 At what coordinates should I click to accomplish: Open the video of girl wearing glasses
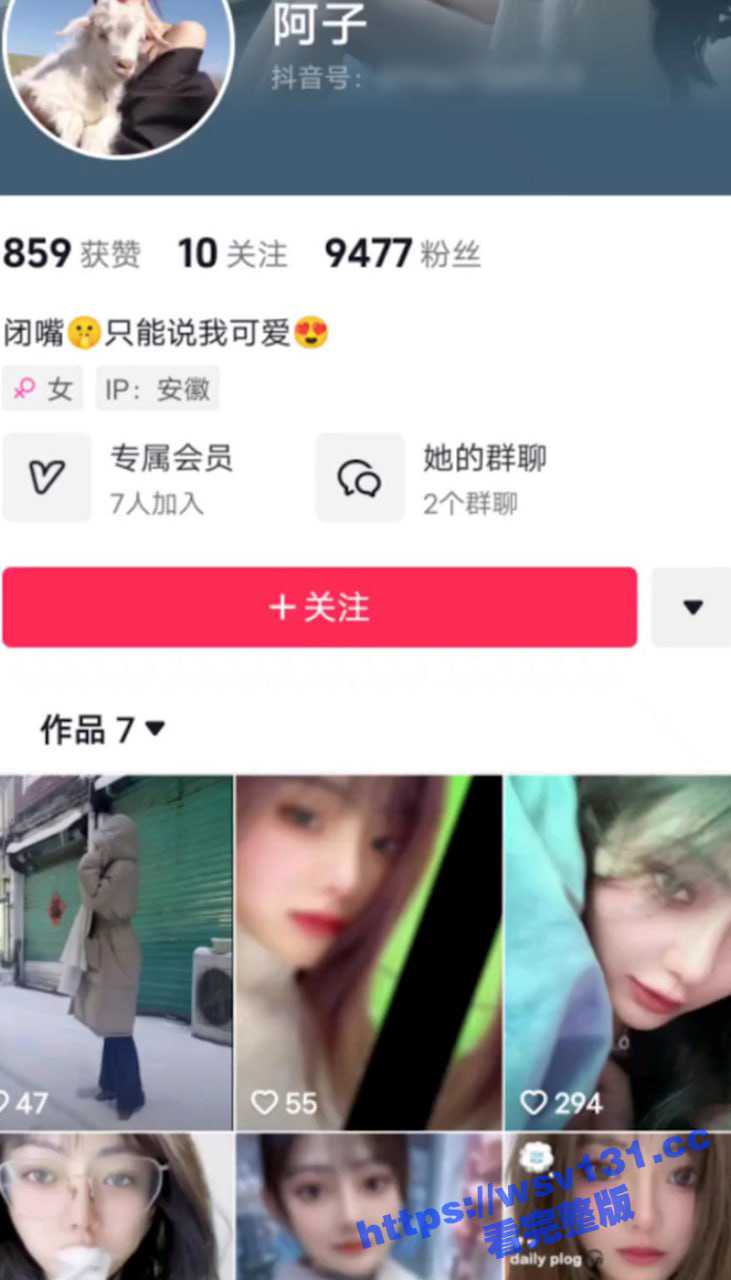tap(116, 1206)
